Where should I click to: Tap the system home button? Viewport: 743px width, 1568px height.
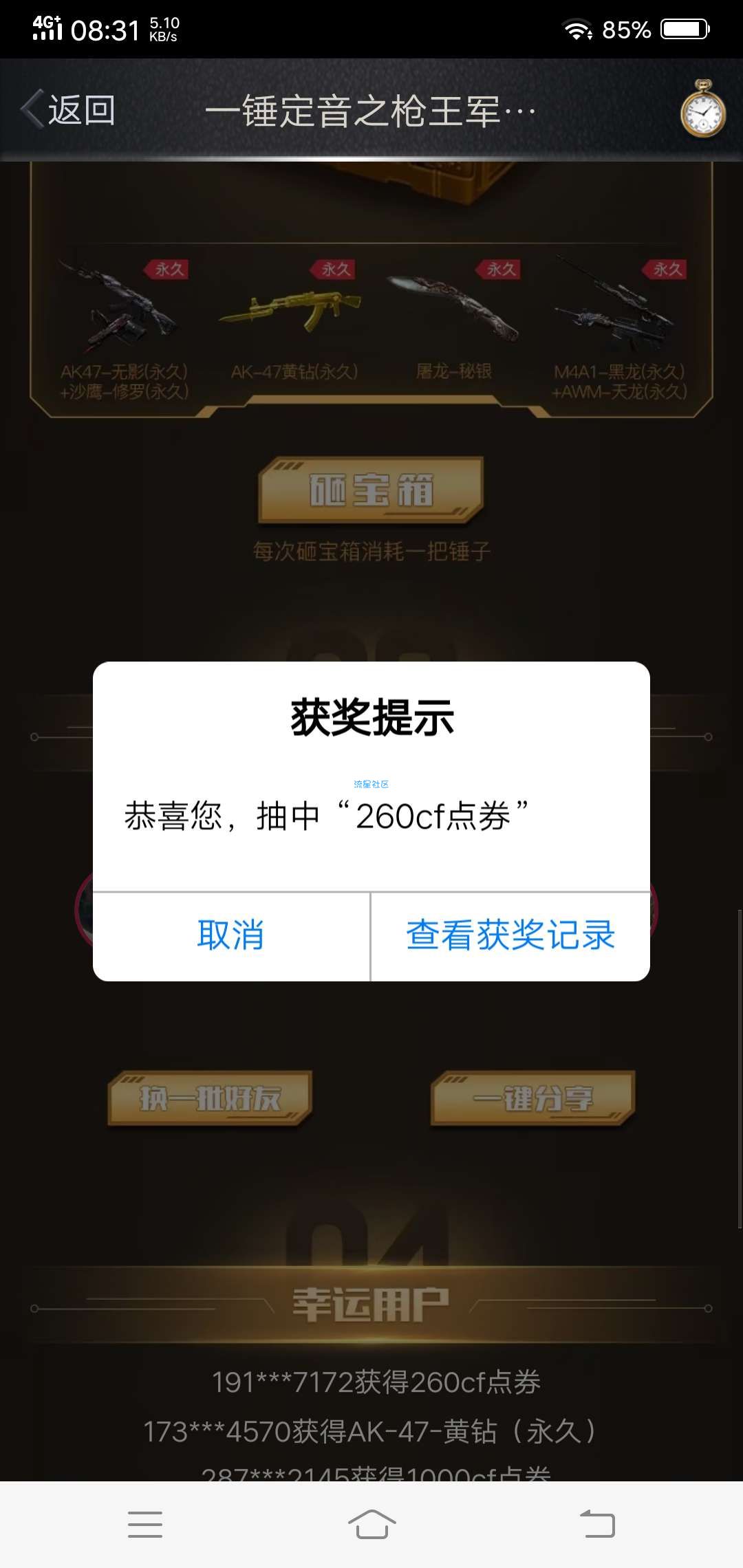tap(371, 1524)
